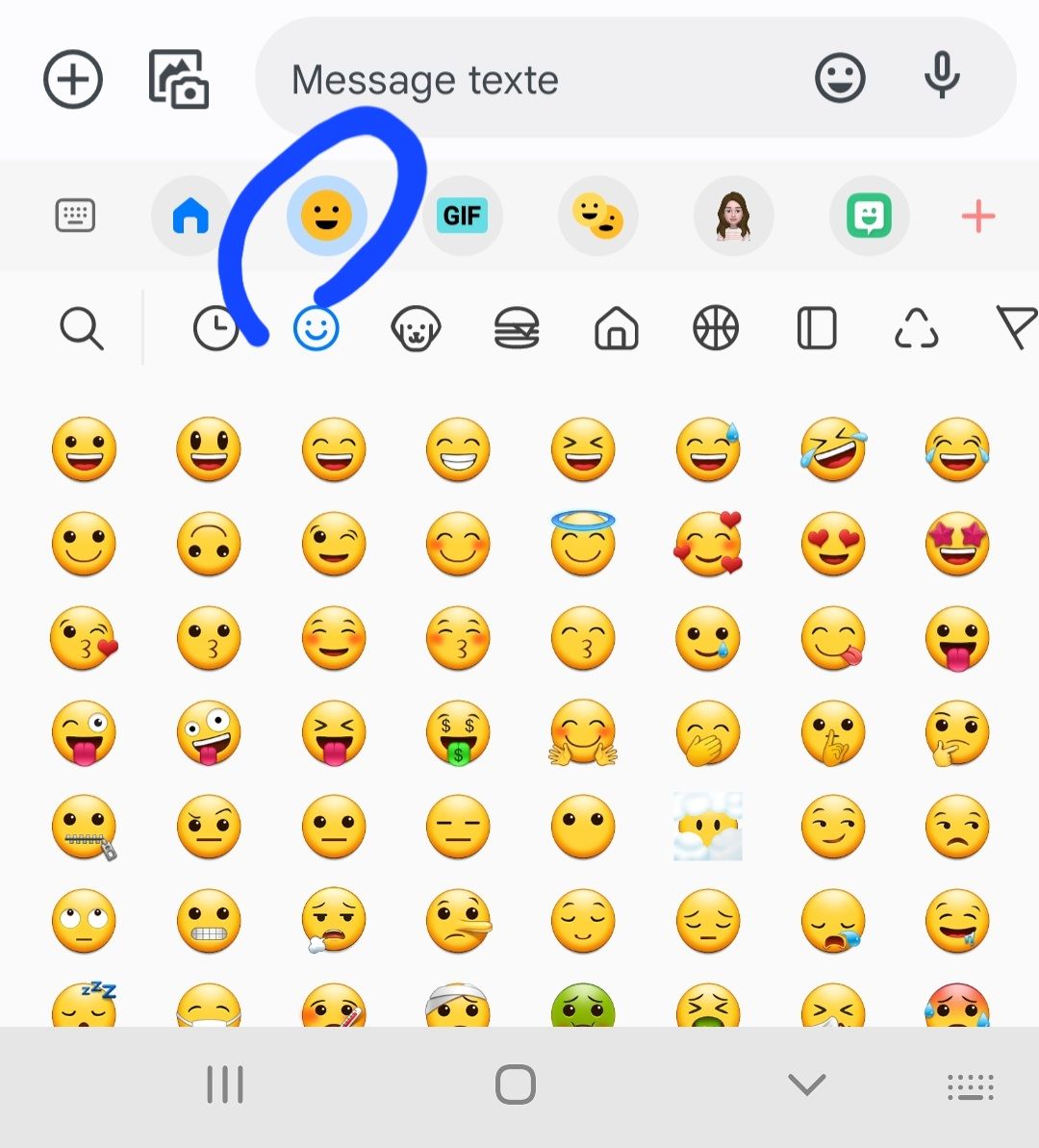The image size is (1039, 1148).
Task: Show recently used emojis
Action: 215,329
